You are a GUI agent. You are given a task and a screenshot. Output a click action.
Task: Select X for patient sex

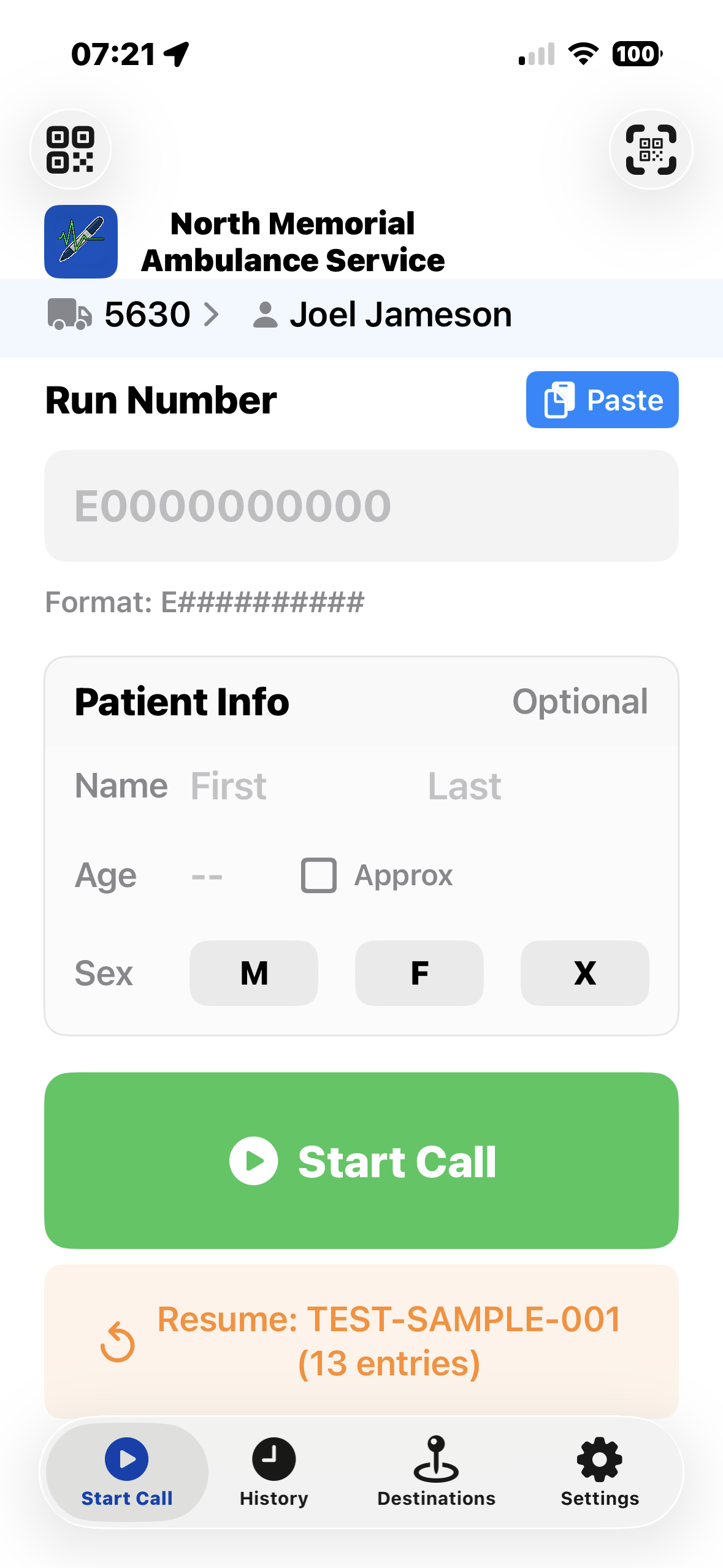point(583,974)
